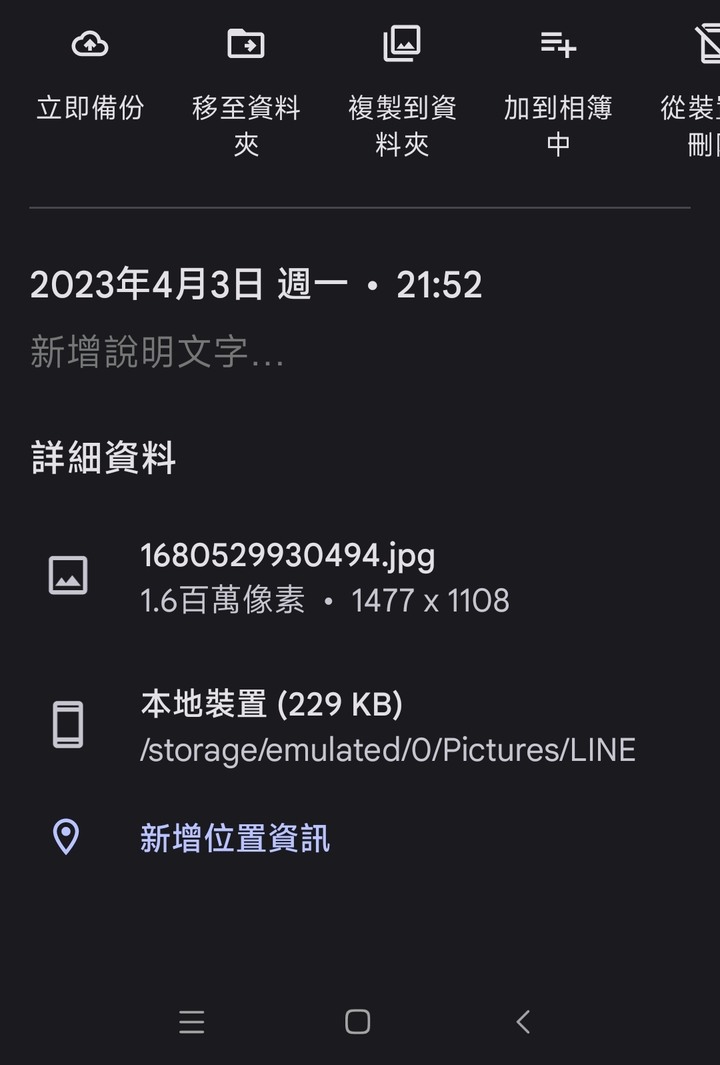Choose 複製到資料夾 action
Image resolution: width=720 pixels, height=1065 pixels.
point(402,90)
